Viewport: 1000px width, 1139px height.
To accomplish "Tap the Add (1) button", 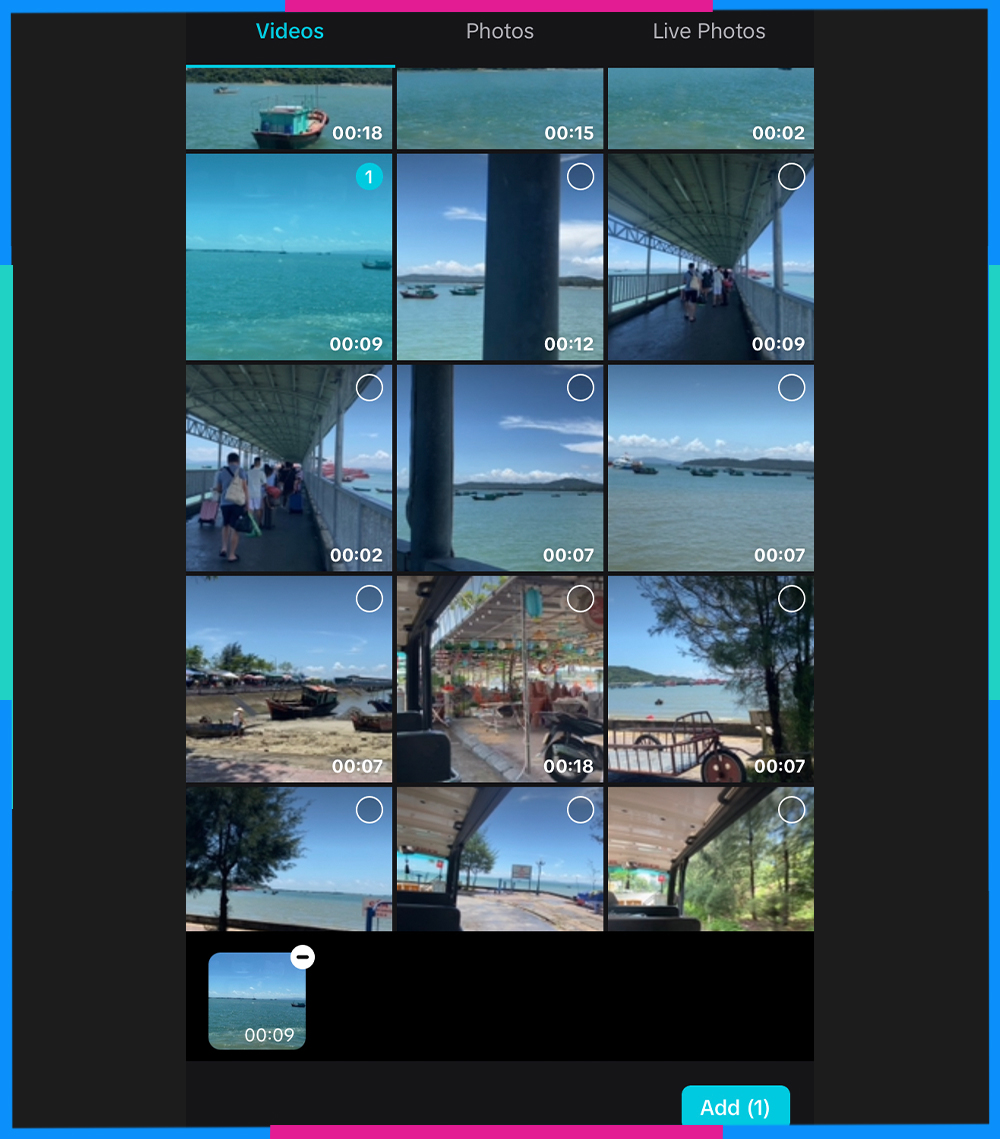I will click(735, 1107).
